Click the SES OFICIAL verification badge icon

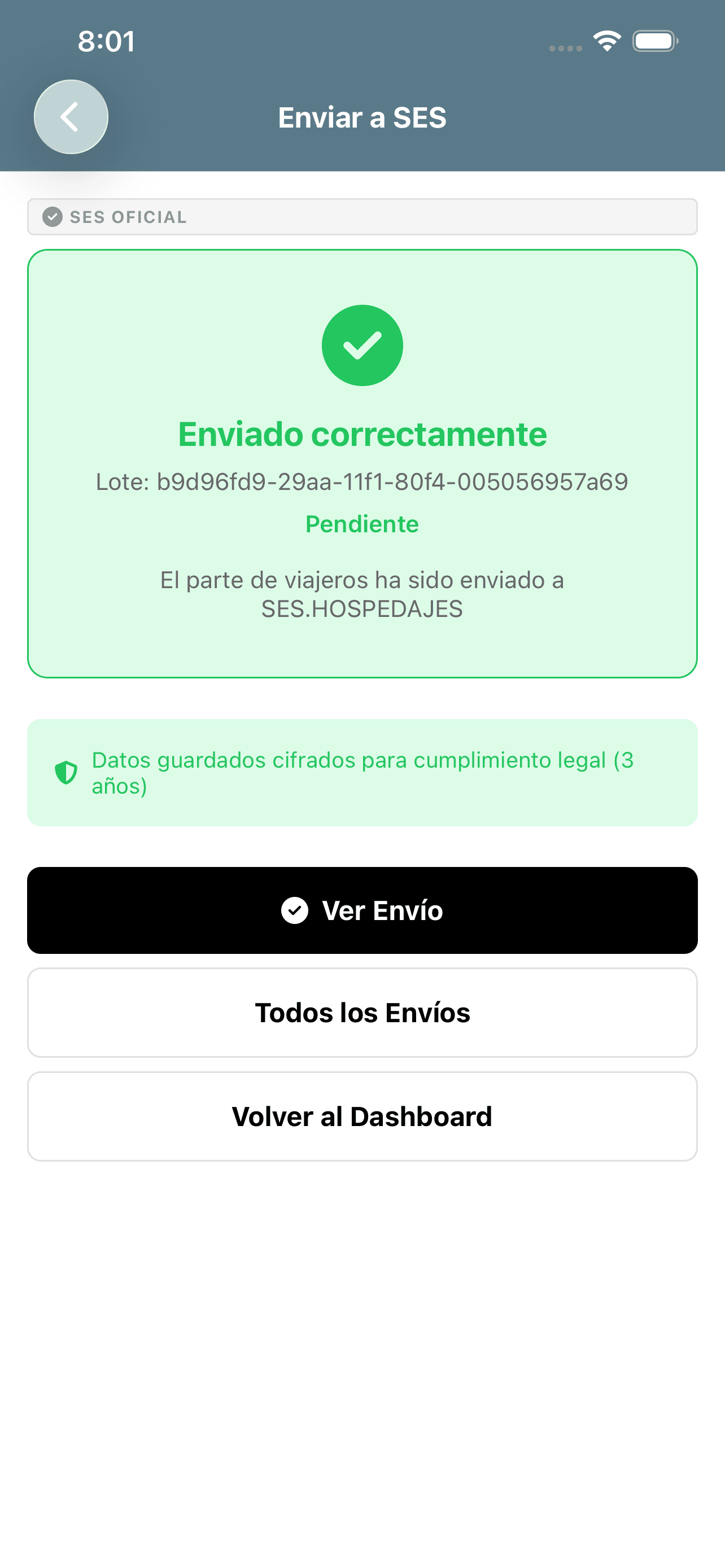coord(53,217)
